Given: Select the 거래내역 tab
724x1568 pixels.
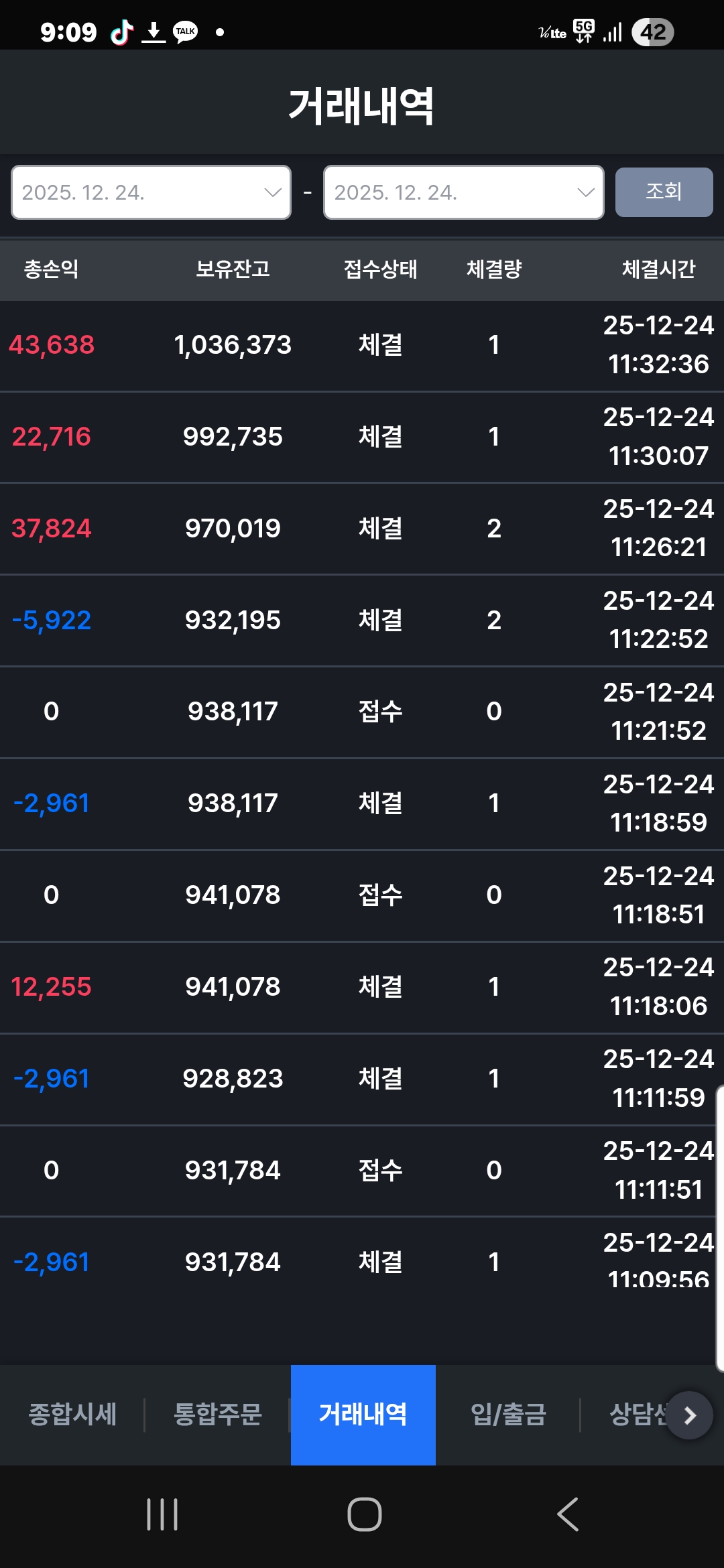Looking at the screenshot, I should pyautogui.click(x=363, y=1415).
